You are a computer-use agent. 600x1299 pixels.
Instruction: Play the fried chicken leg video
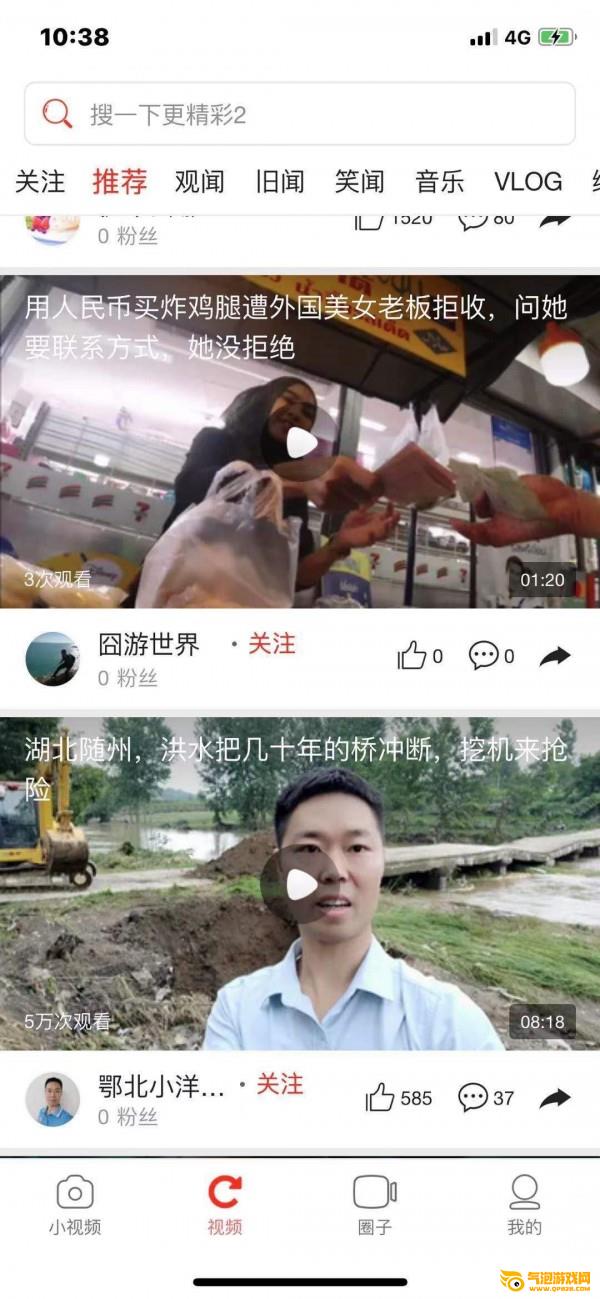pyautogui.click(x=301, y=442)
